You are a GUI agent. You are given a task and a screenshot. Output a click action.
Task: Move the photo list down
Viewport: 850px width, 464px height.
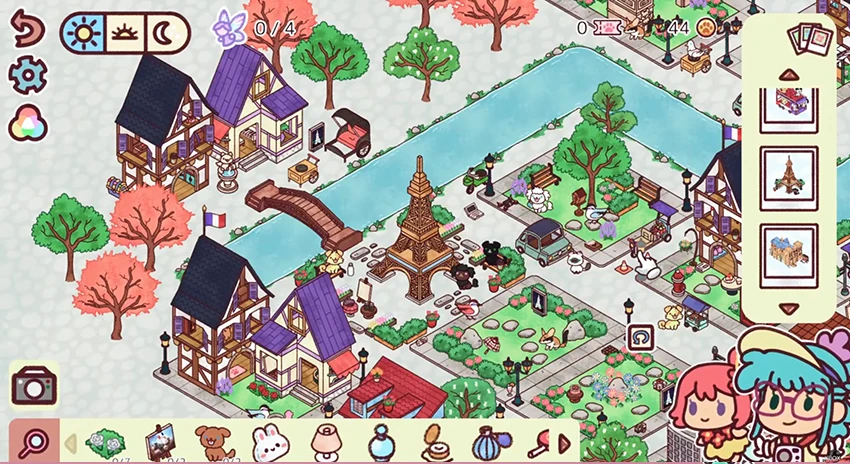pyautogui.click(x=789, y=308)
